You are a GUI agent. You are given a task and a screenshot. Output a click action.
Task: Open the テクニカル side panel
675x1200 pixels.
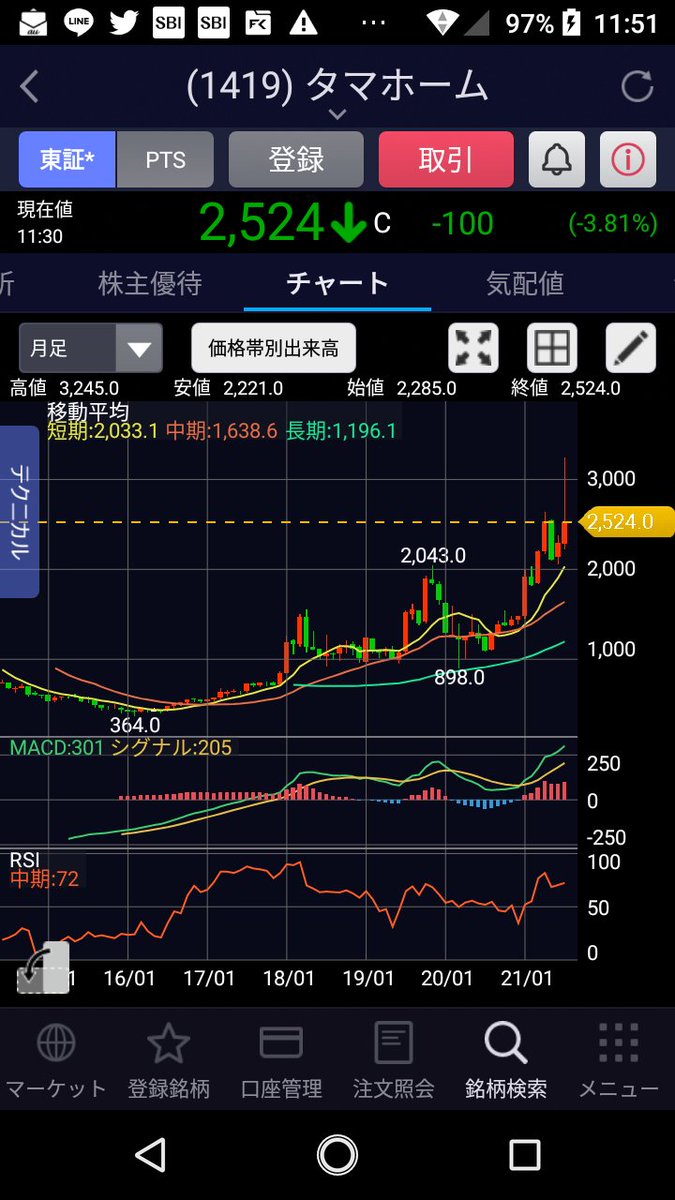click(x=19, y=512)
